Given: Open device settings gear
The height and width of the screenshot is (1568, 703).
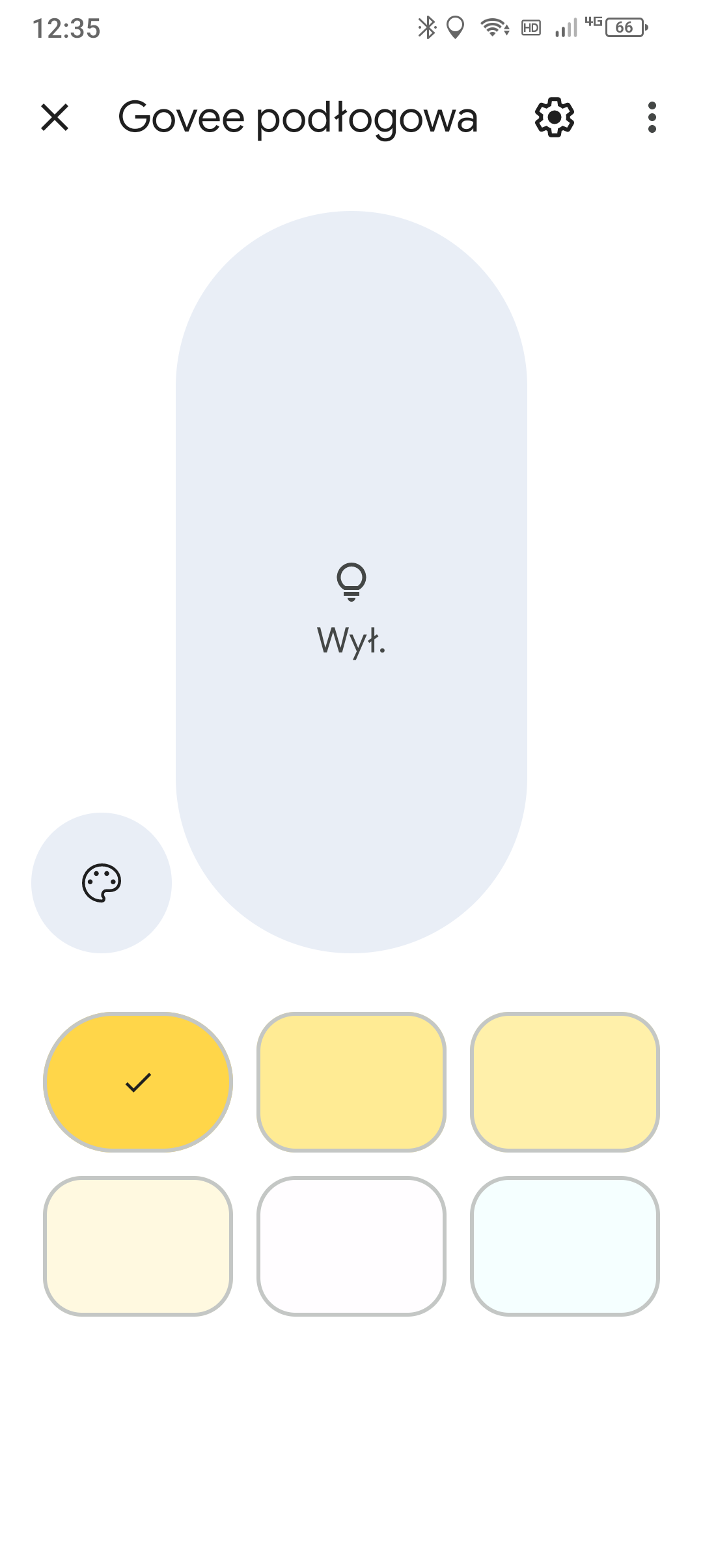Looking at the screenshot, I should click(554, 118).
